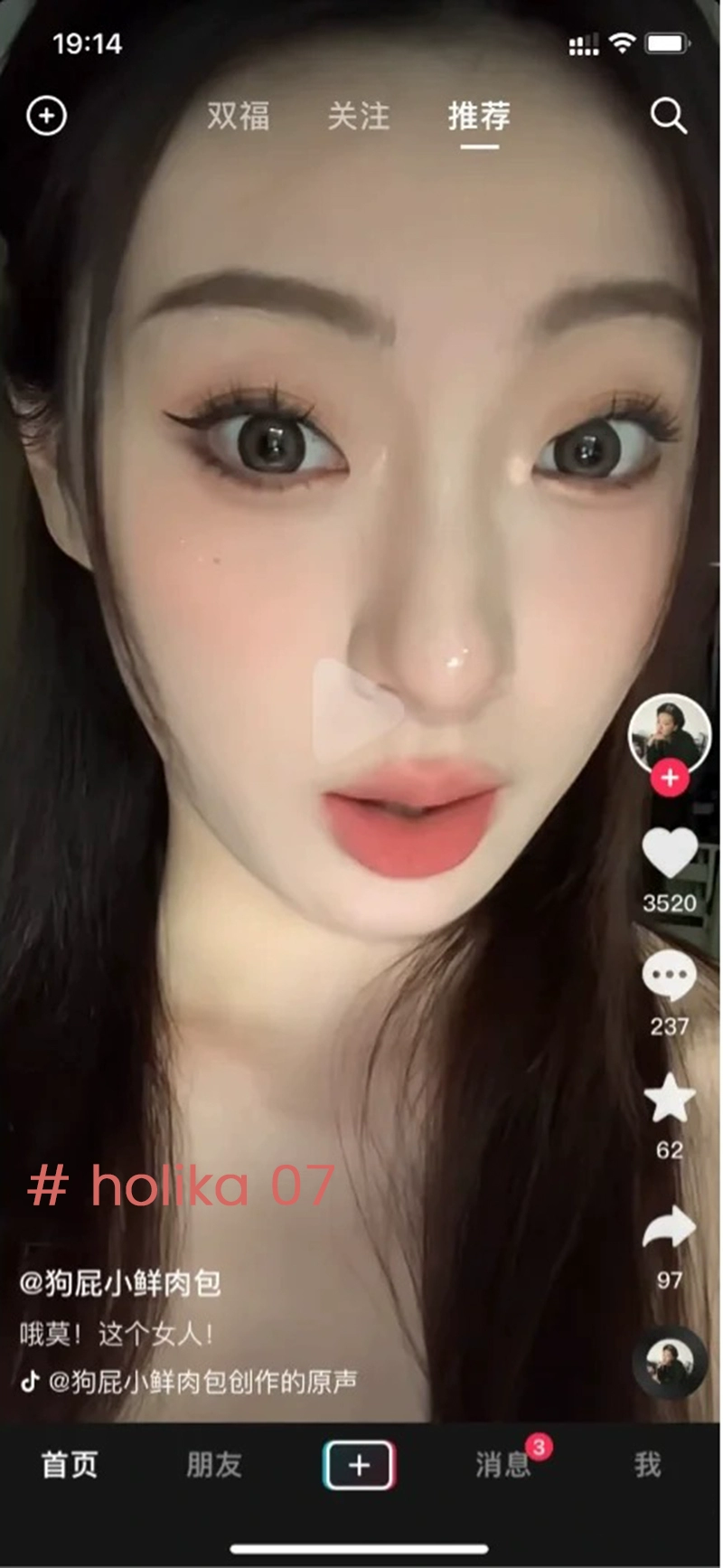Share this video with the arrow icon

(670, 1230)
